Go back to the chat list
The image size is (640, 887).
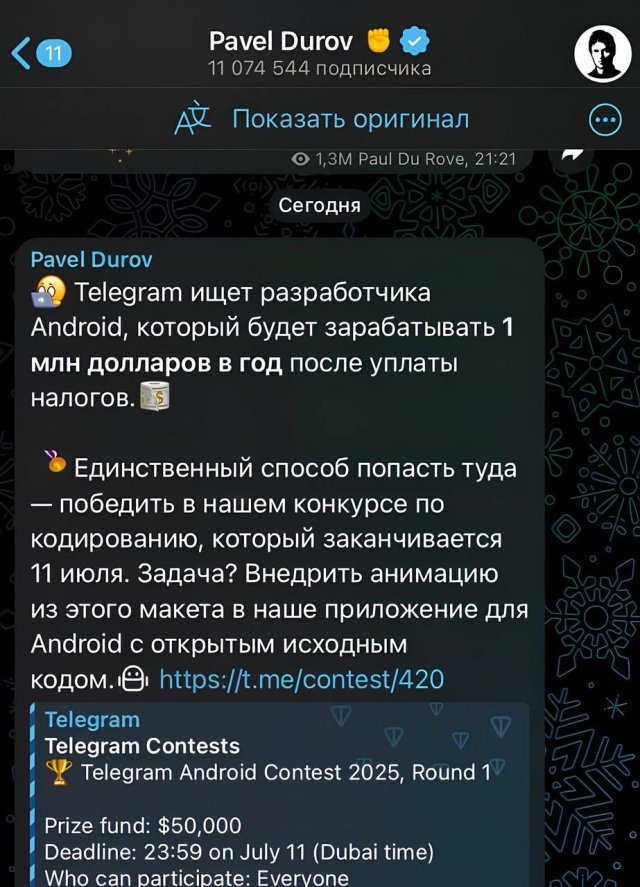40,53
